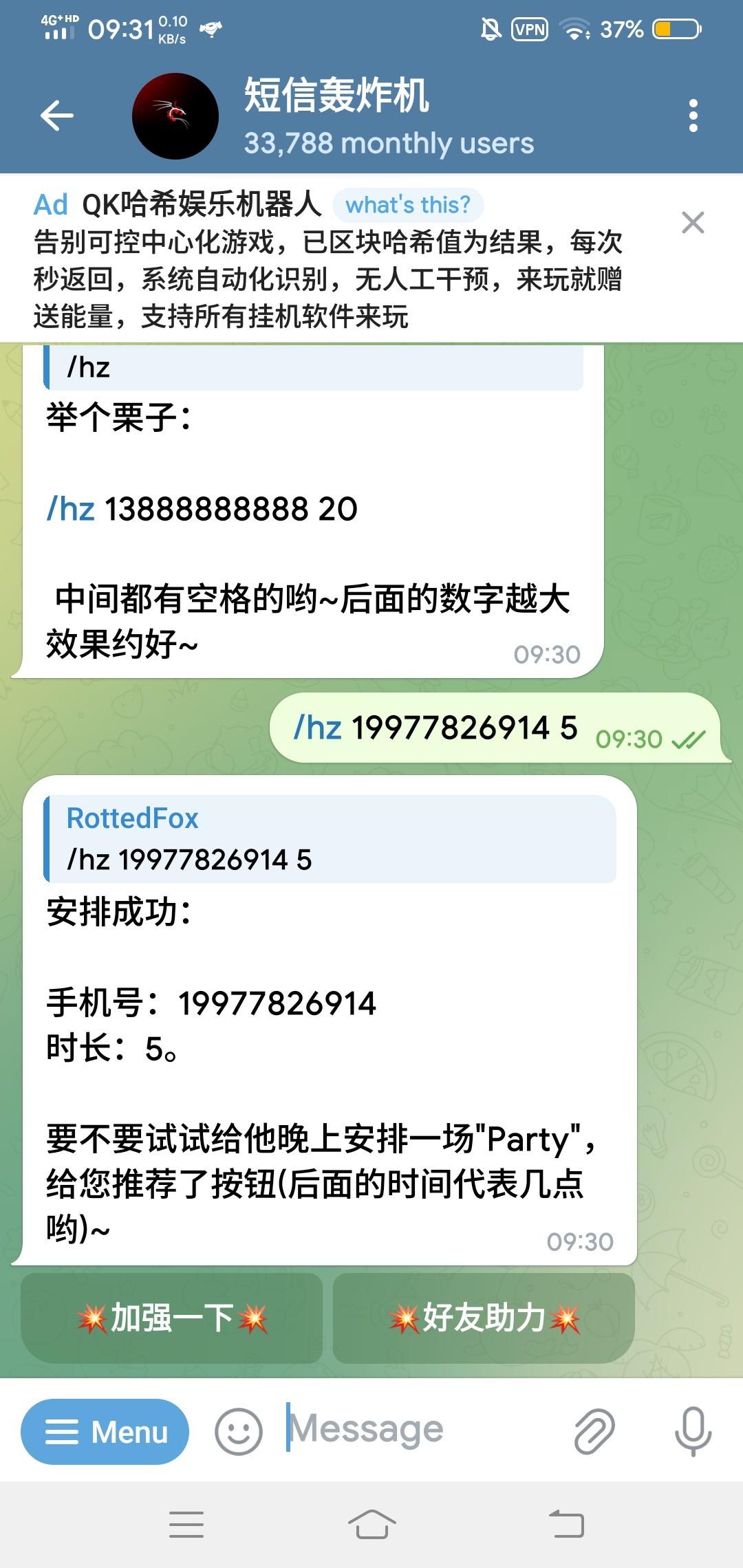Go back using the header arrow

click(57, 116)
